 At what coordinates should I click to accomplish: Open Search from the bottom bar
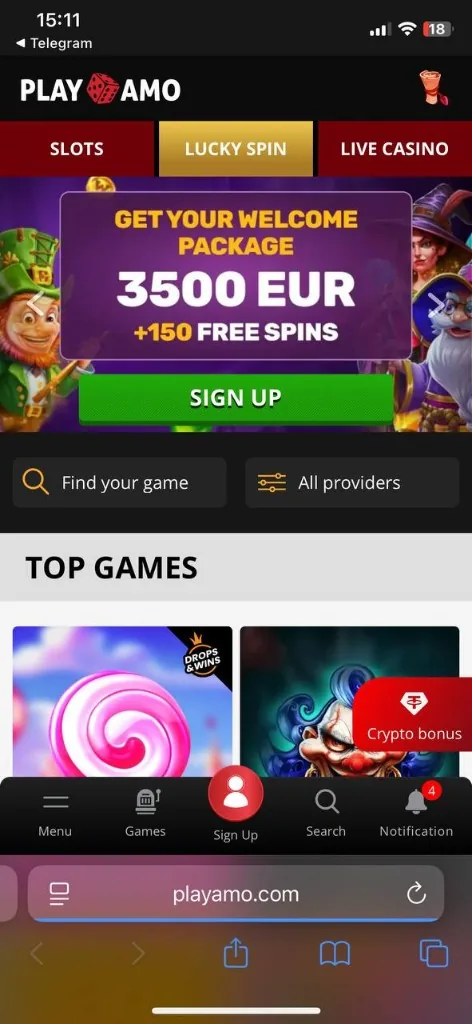point(326,814)
